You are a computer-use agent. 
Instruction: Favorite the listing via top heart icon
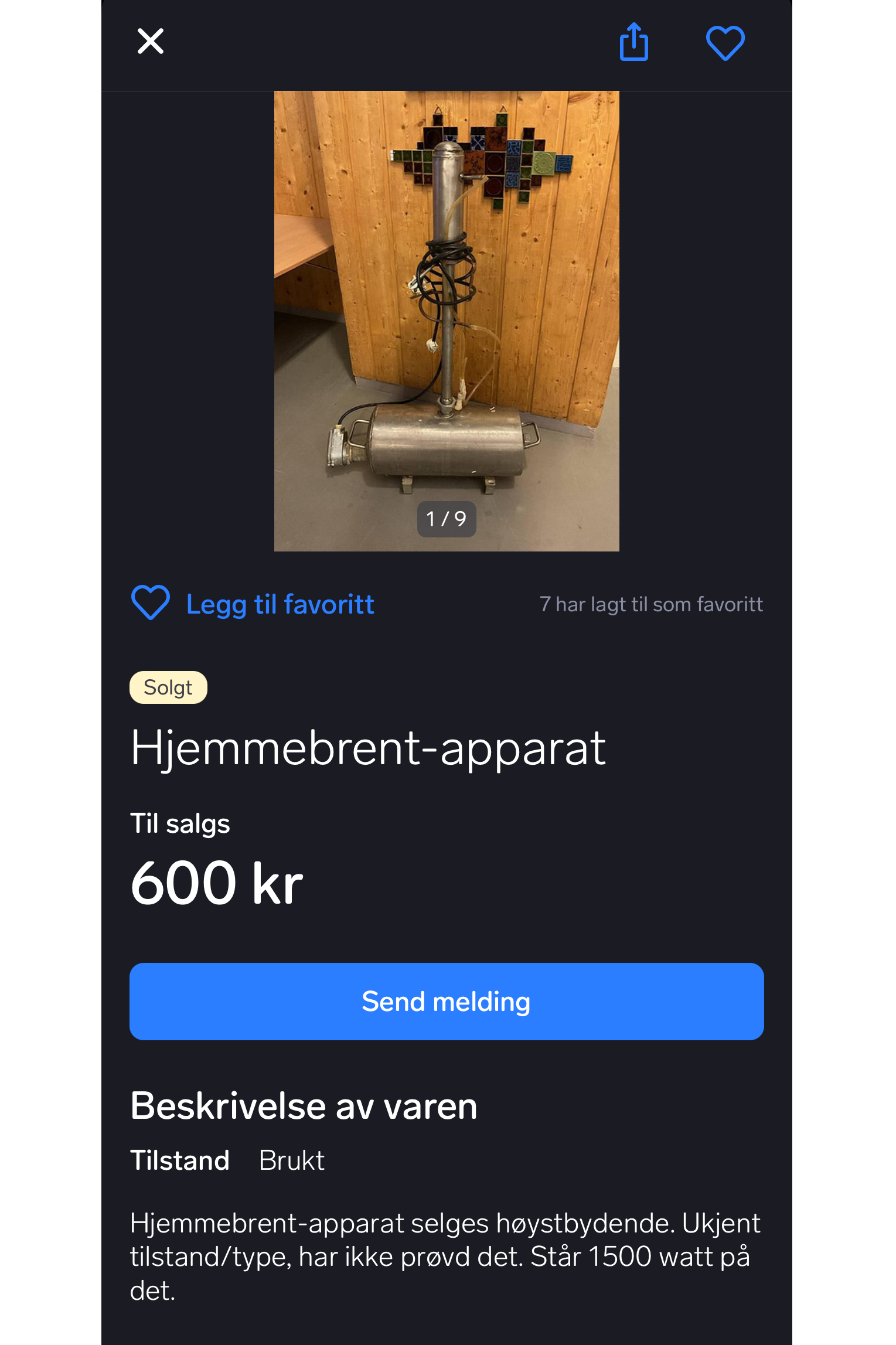725,43
